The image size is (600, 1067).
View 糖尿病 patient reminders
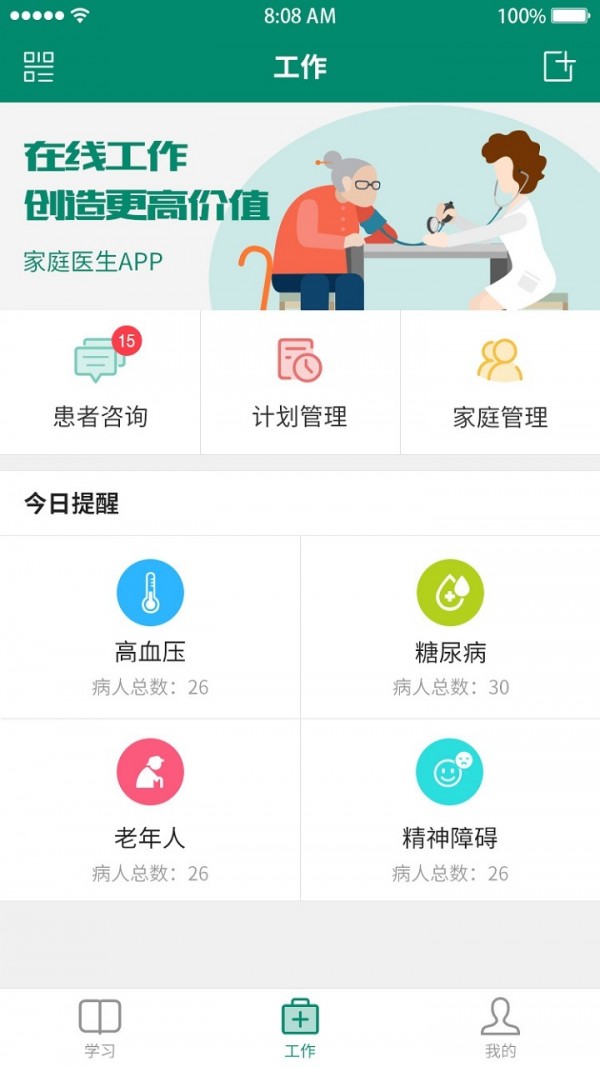[450, 627]
